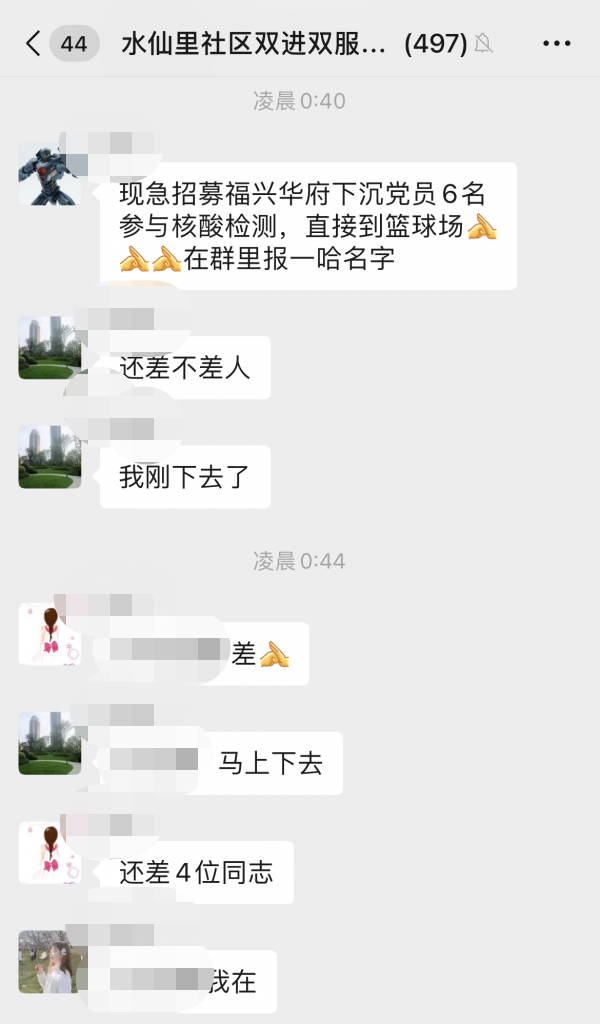600x1024 pixels.
Task: Tap avatar beside '还差4位同志' message
Action: pos(49,853)
